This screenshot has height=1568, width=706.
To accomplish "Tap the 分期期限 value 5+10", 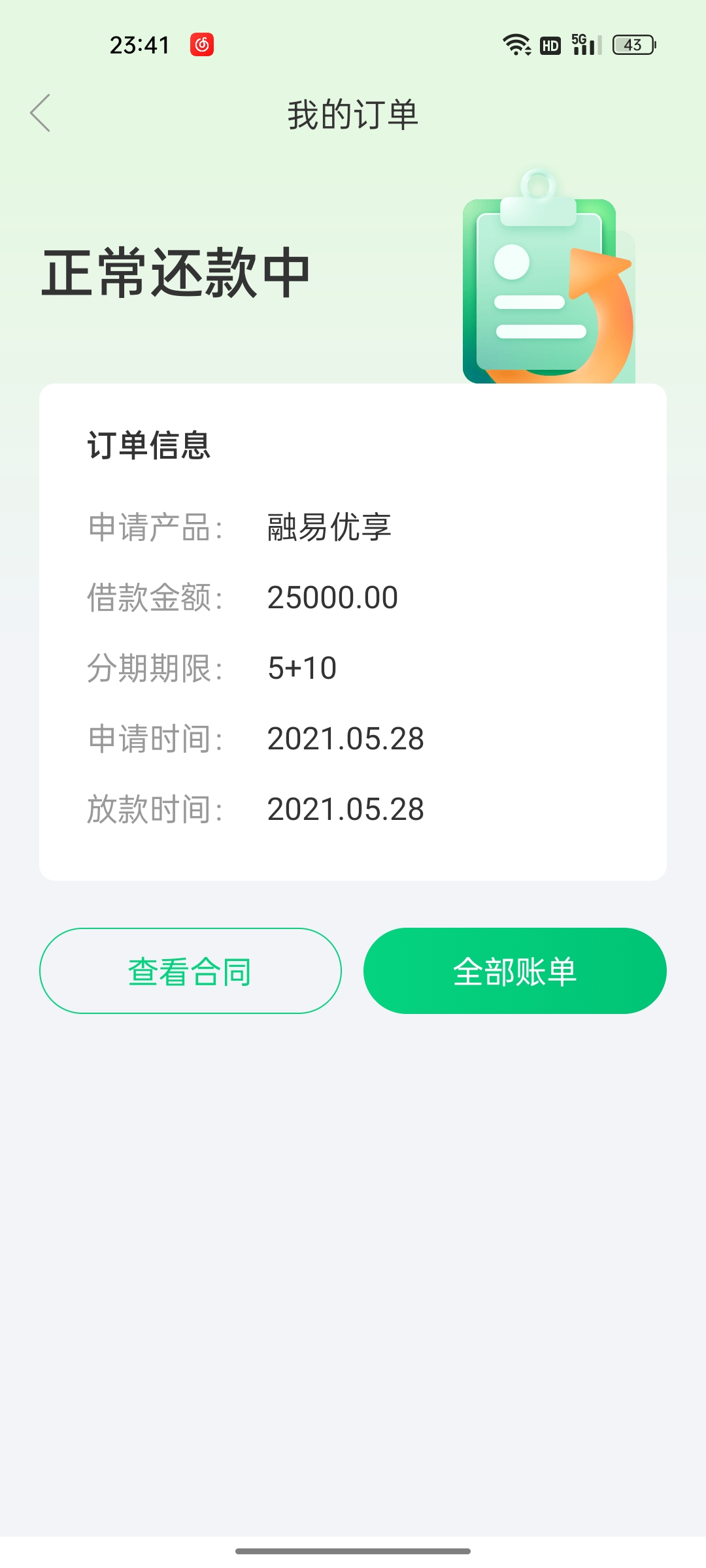I will [x=302, y=668].
